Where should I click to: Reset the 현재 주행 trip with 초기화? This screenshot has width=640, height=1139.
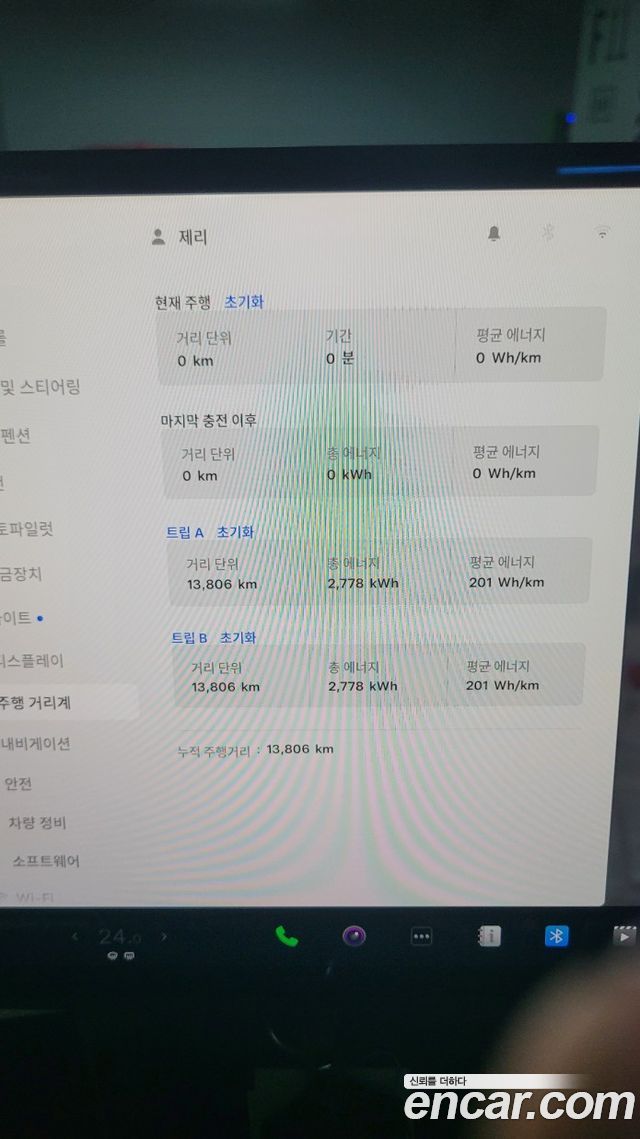(243, 301)
